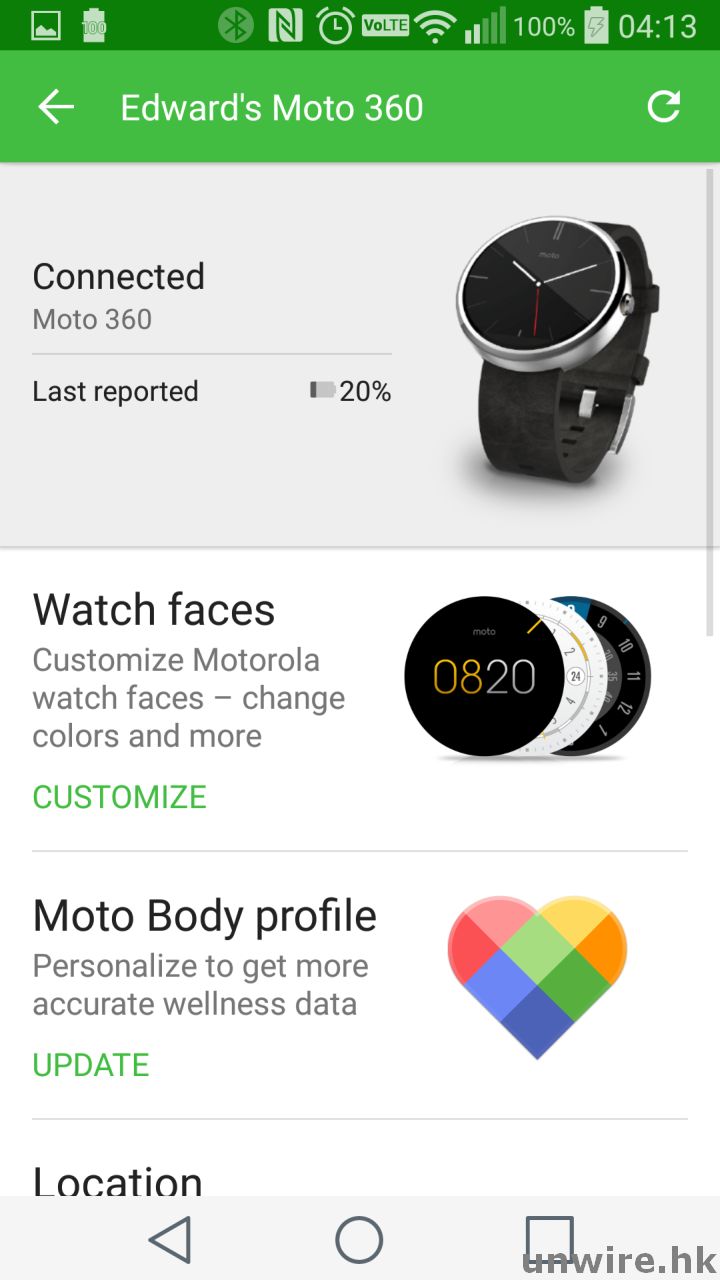Tap UPDATE under Moto Body profile
Image resolution: width=720 pixels, height=1280 pixels.
[x=91, y=1065]
